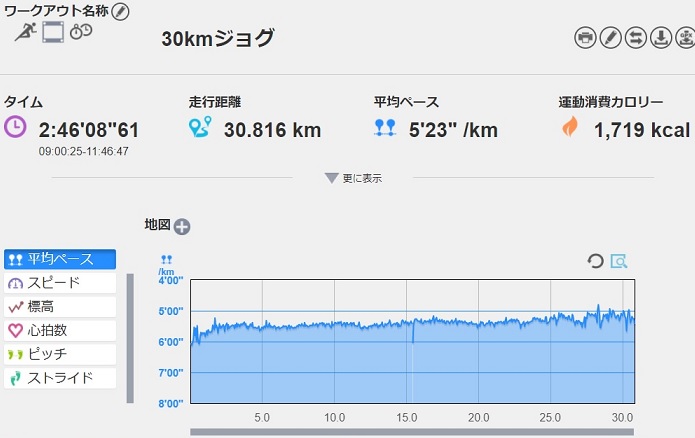Select the 平均ペース graph
695x438 pixels.
pyautogui.click(x=60, y=259)
